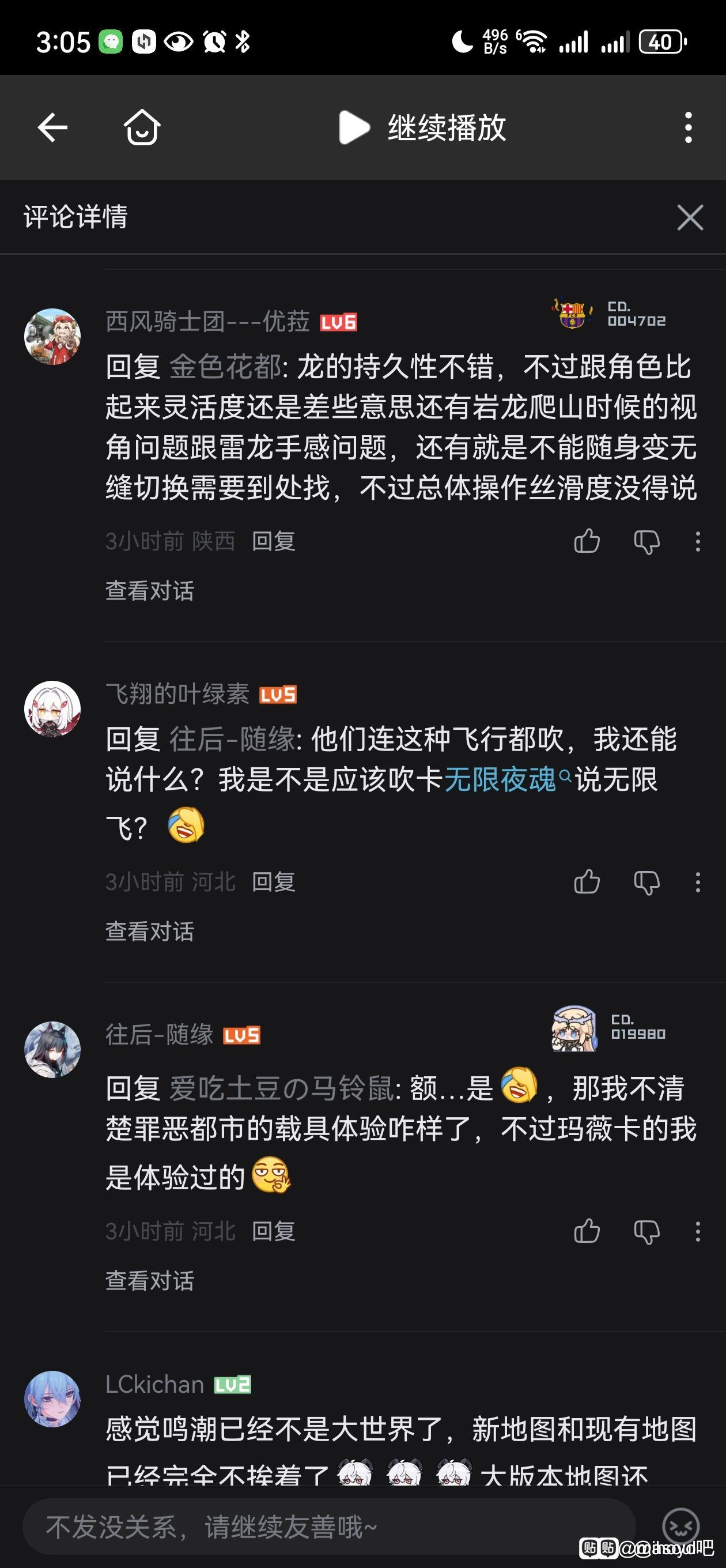View the conversation under 往后-随缘's comment
The width and height of the screenshot is (726, 1568).
pyautogui.click(x=150, y=1281)
